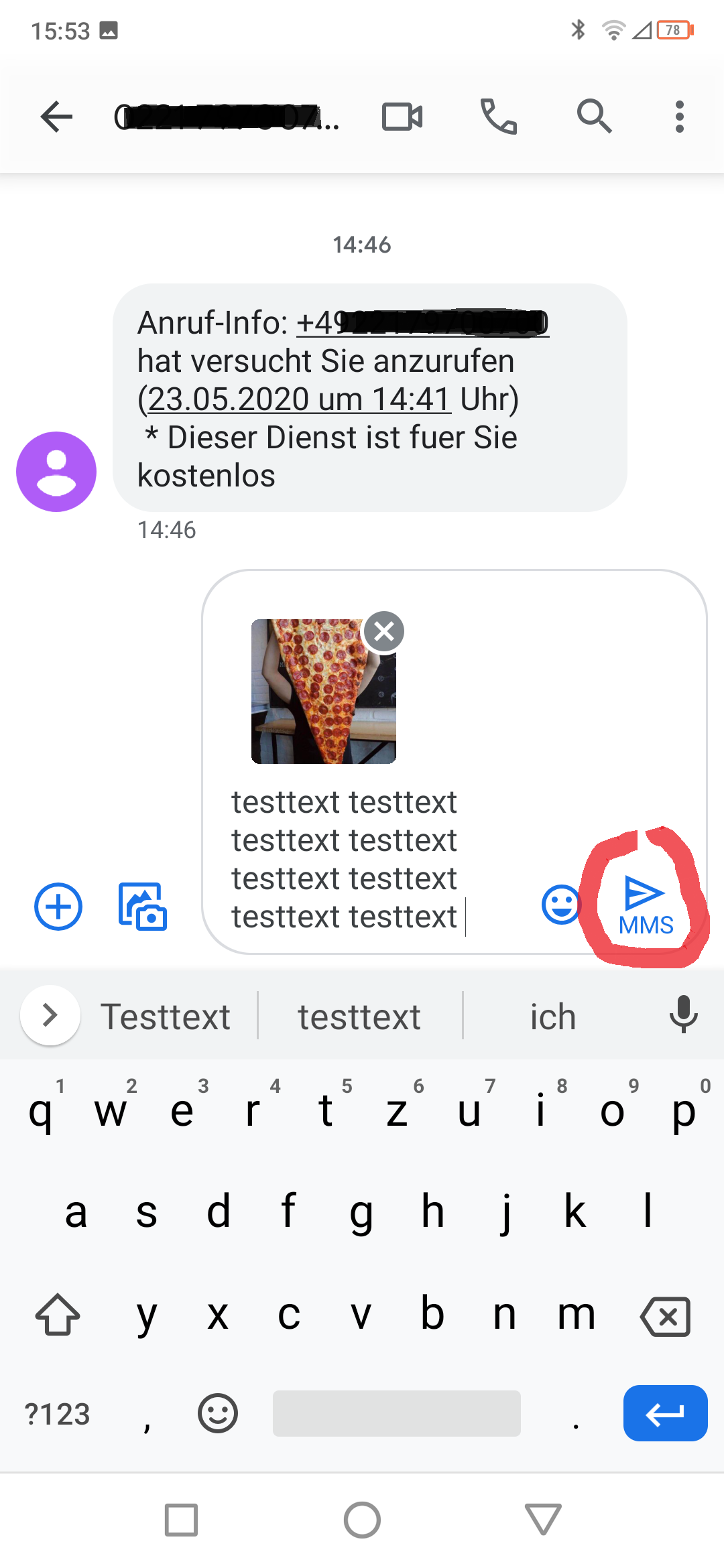724x1568 pixels.
Task: Start a video call
Action: click(x=402, y=117)
